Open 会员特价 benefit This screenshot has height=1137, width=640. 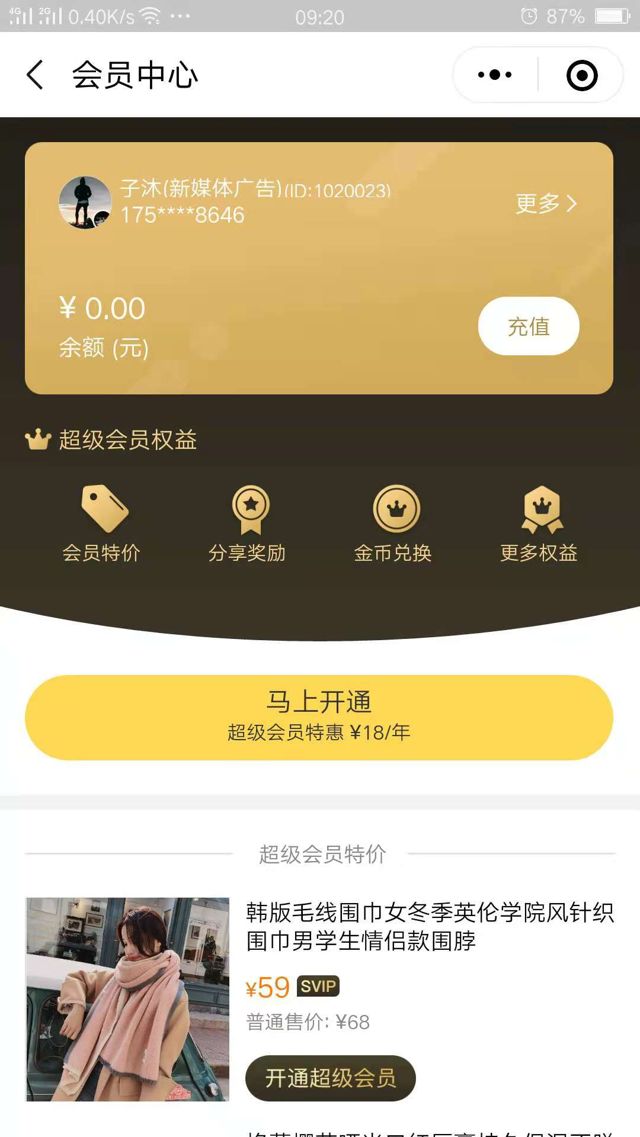coord(102,524)
